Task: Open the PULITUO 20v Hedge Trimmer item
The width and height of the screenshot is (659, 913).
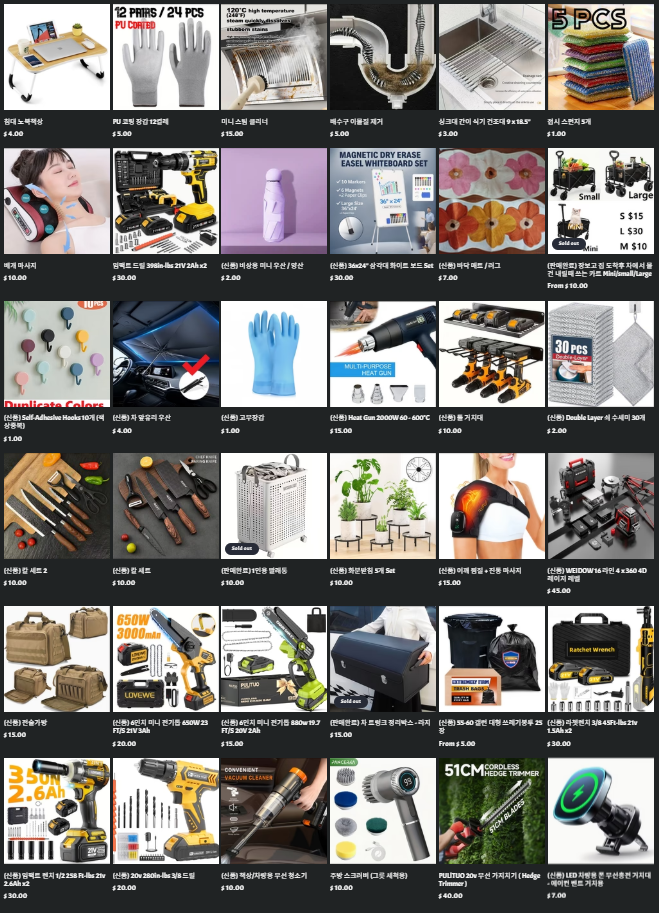Action: tap(492, 810)
